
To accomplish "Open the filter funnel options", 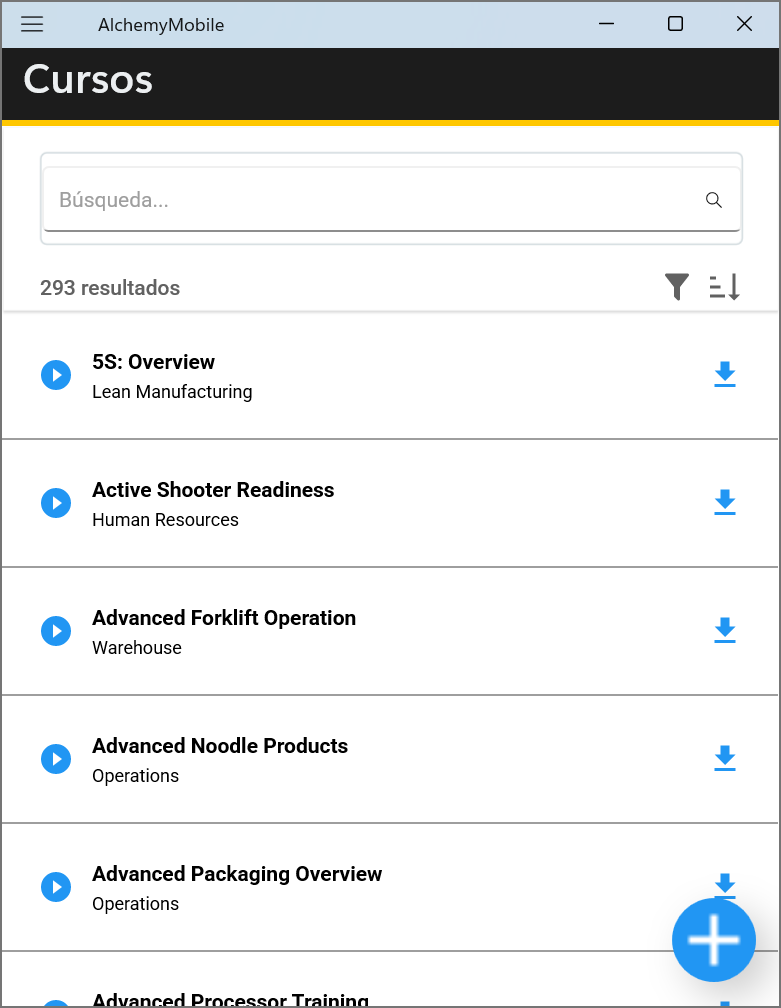I will pyautogui.click(x=677, y=287).
